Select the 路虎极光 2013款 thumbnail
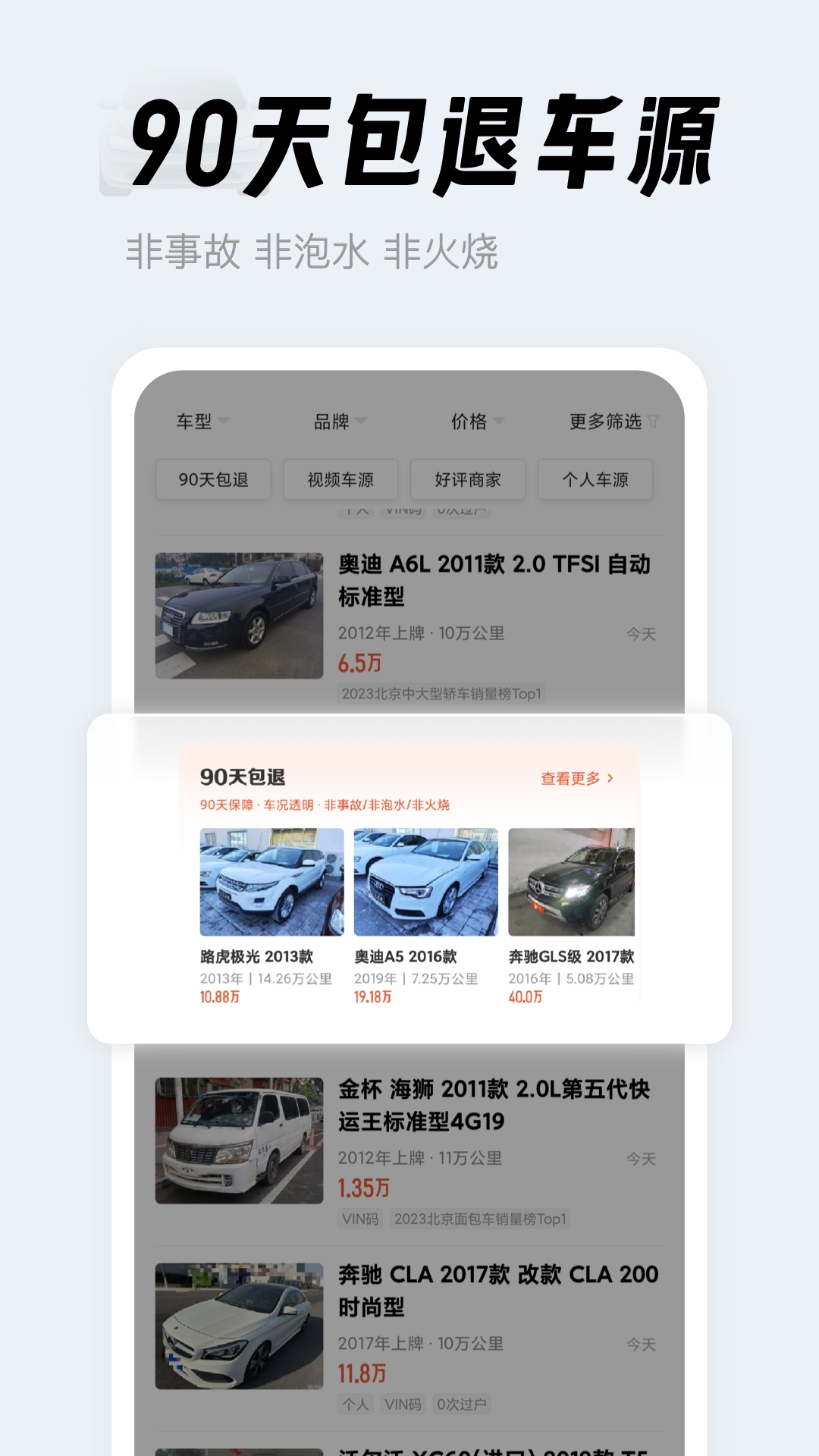The height and width of the screenshot is (1456, 819). (x=266, y=880)
